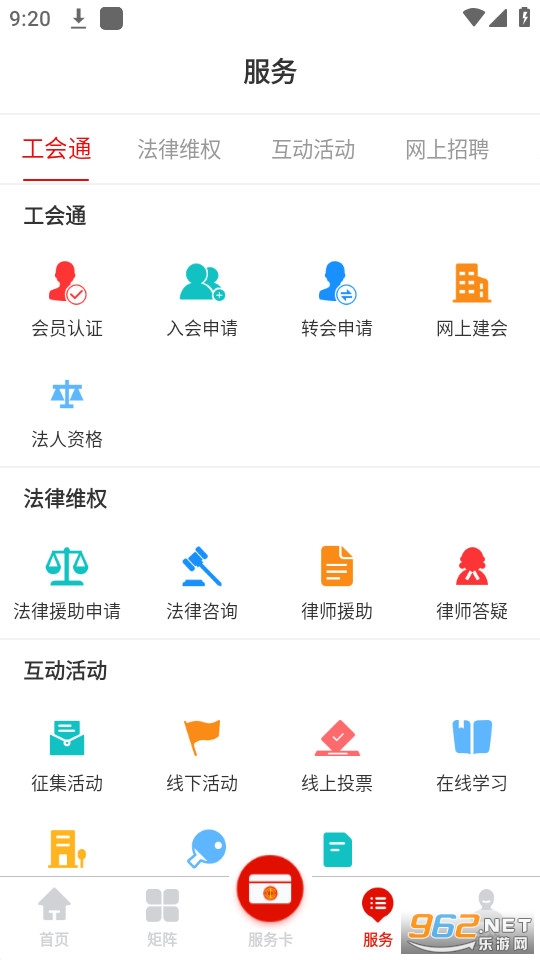This screenshot has height=960, width=540.
Task: Open 法人资格
Action: coord(67,413)
